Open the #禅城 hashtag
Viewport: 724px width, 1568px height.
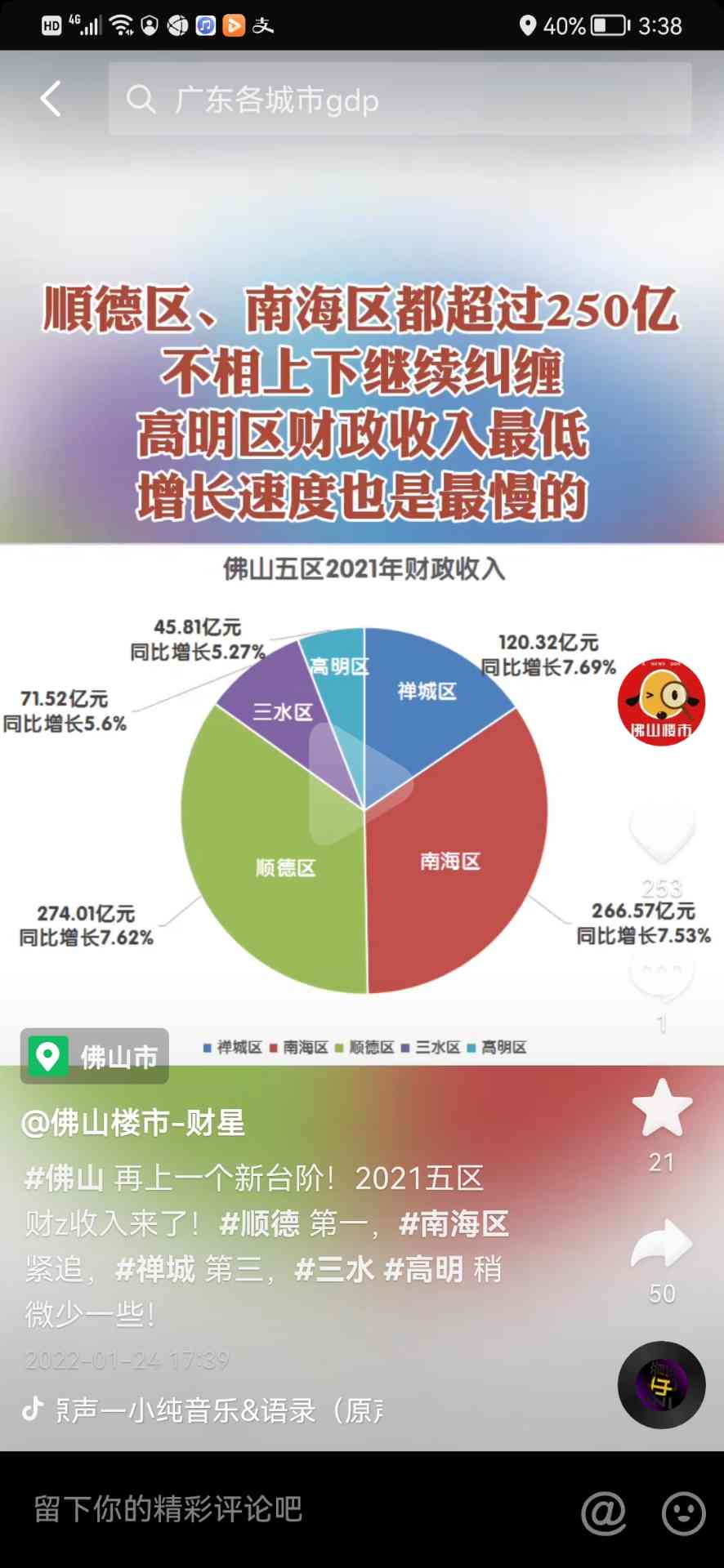click(155, 1269)
